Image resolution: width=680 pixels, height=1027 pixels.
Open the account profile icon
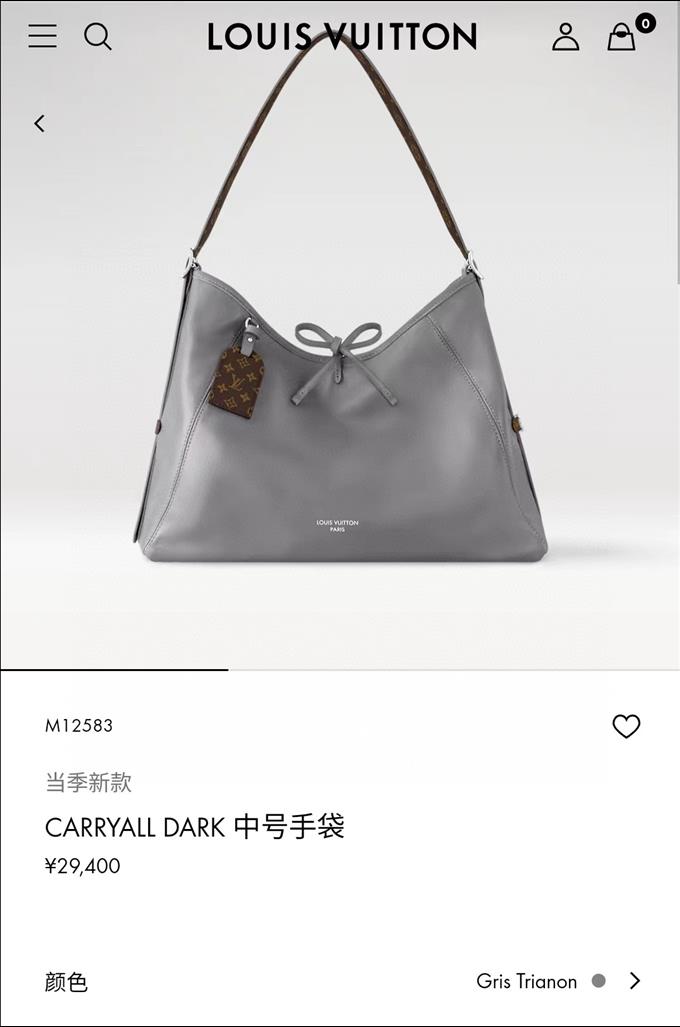pyautogui.click(x=565, y=37)
